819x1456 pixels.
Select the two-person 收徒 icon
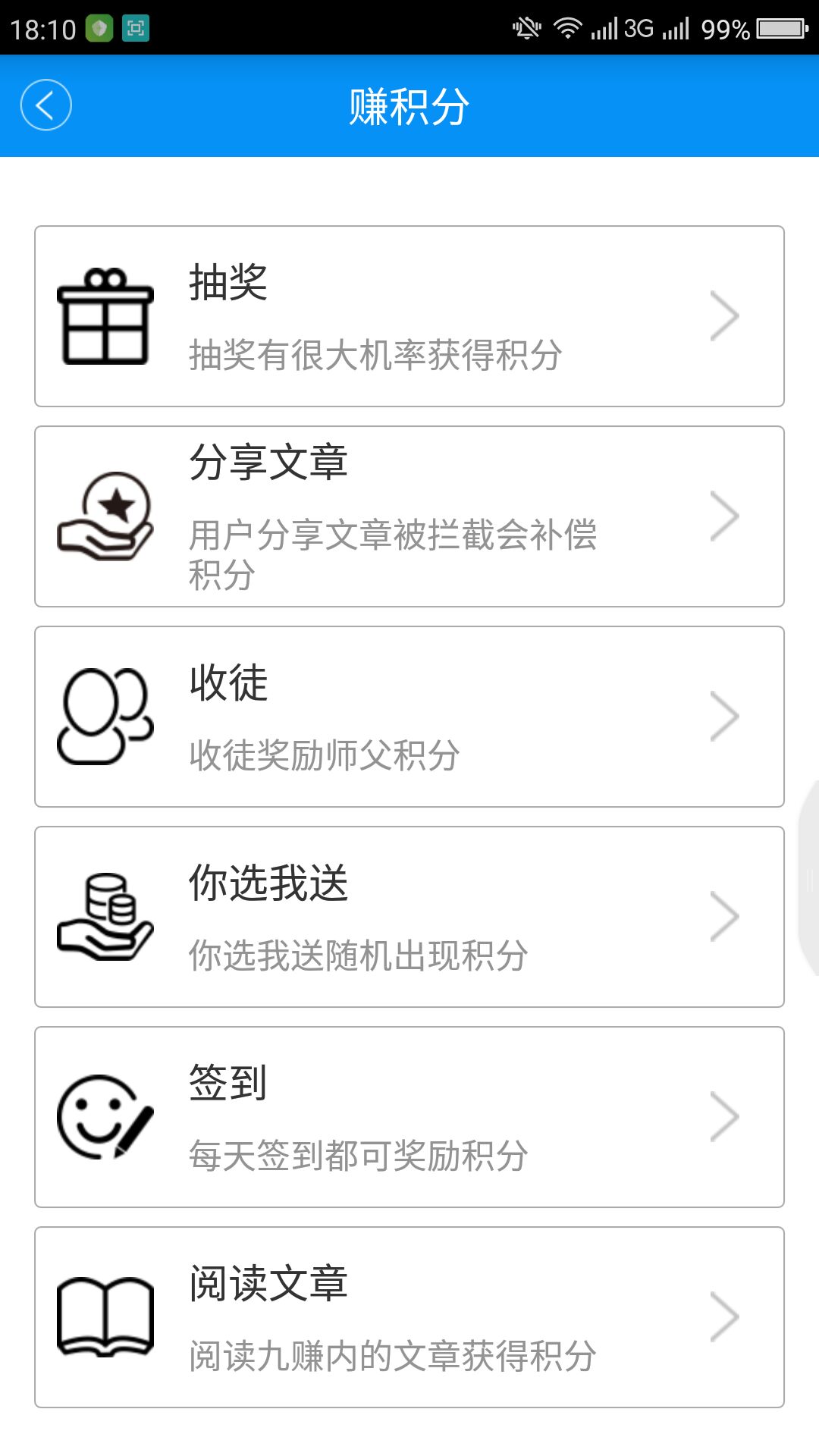(x=101, y=715)
